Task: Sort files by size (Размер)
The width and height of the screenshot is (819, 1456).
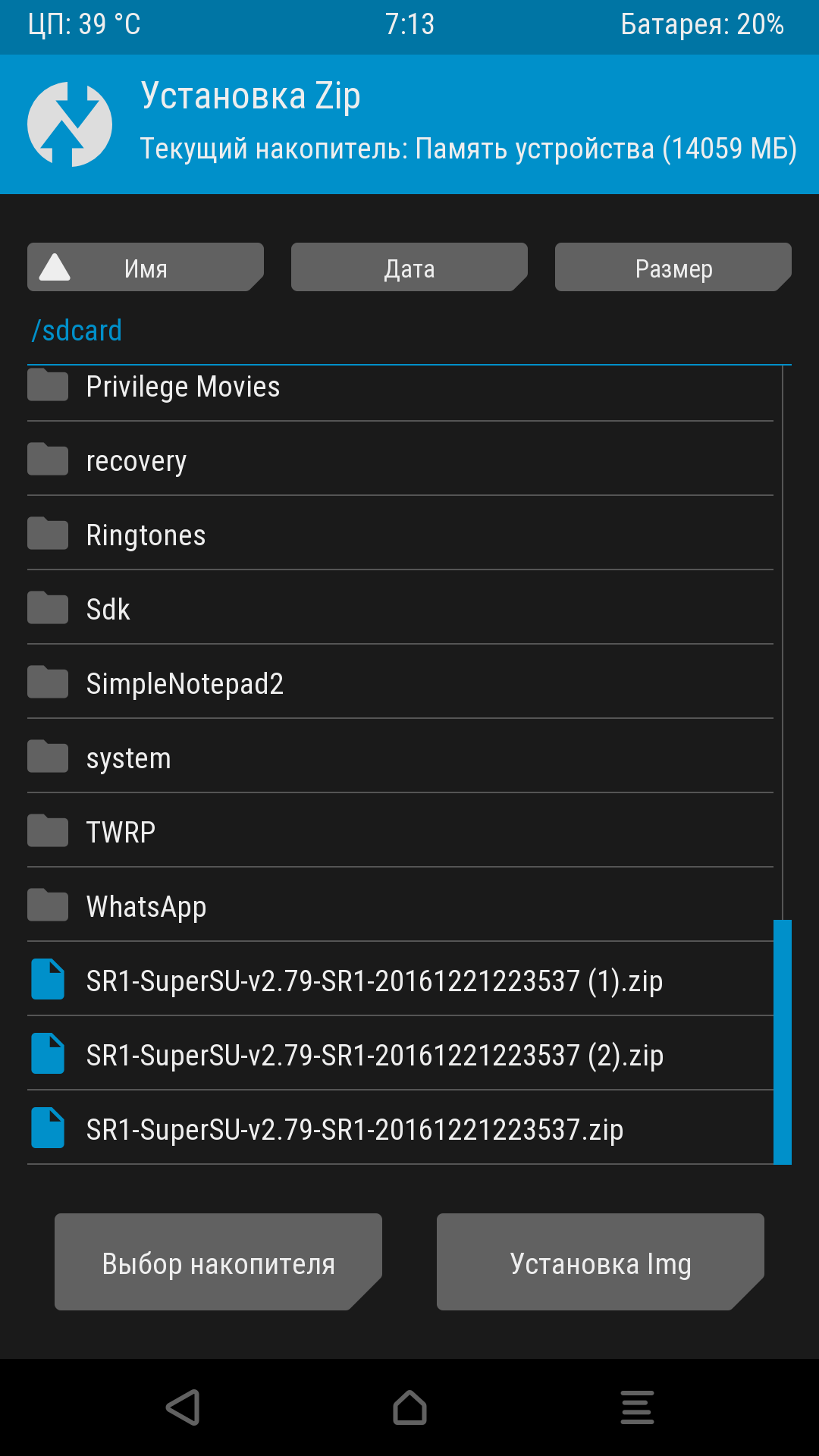Action: (673, 268)
